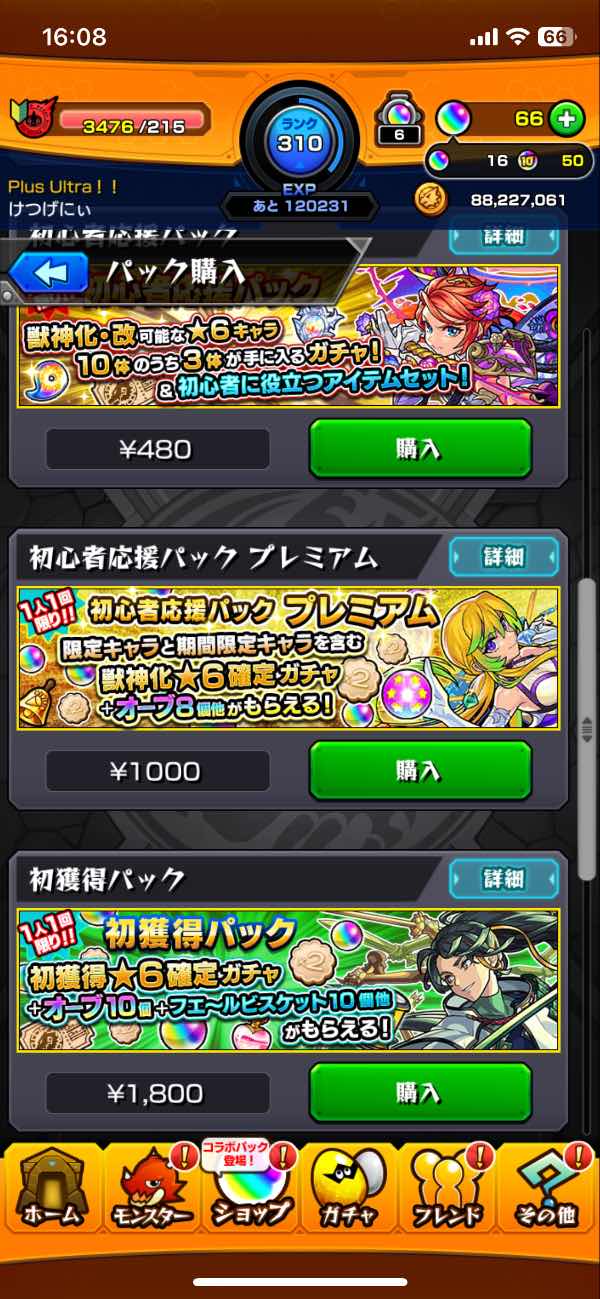This screenshot has height=1299, width=600.
Task: Buy the ¥1,800 初獲得パック
Action: coord(419,1092)
